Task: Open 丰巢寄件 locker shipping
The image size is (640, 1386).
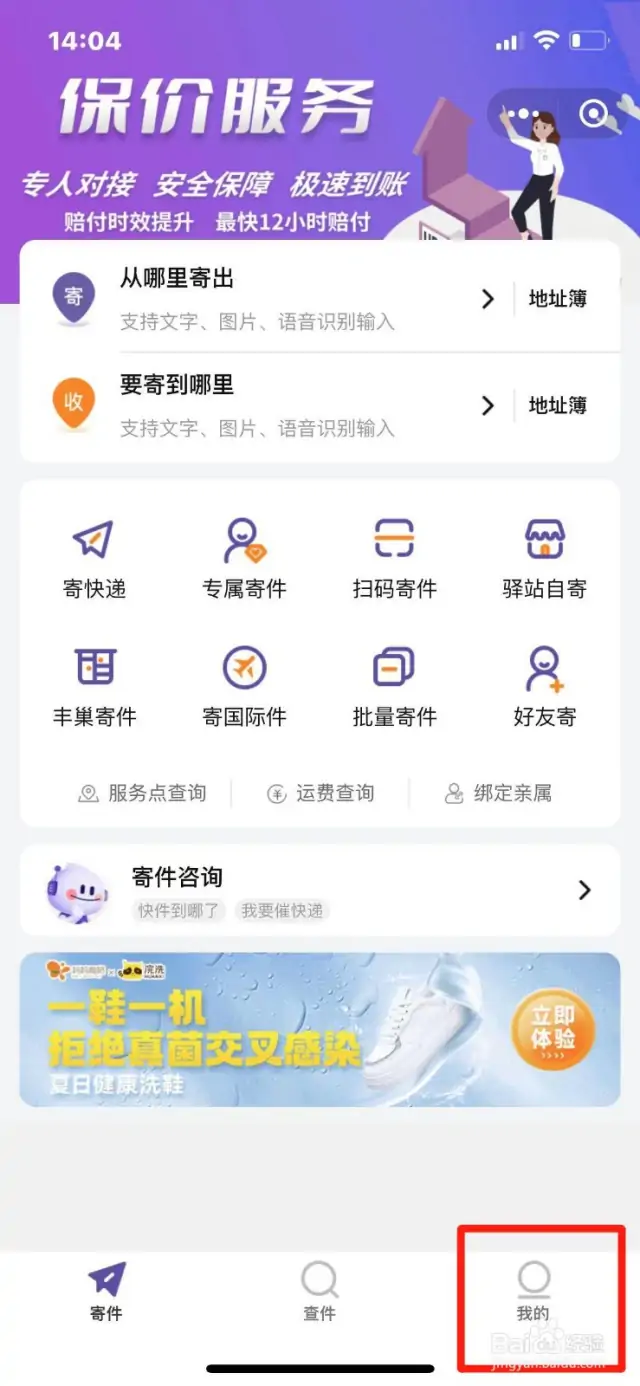Action: coord(95,686)
